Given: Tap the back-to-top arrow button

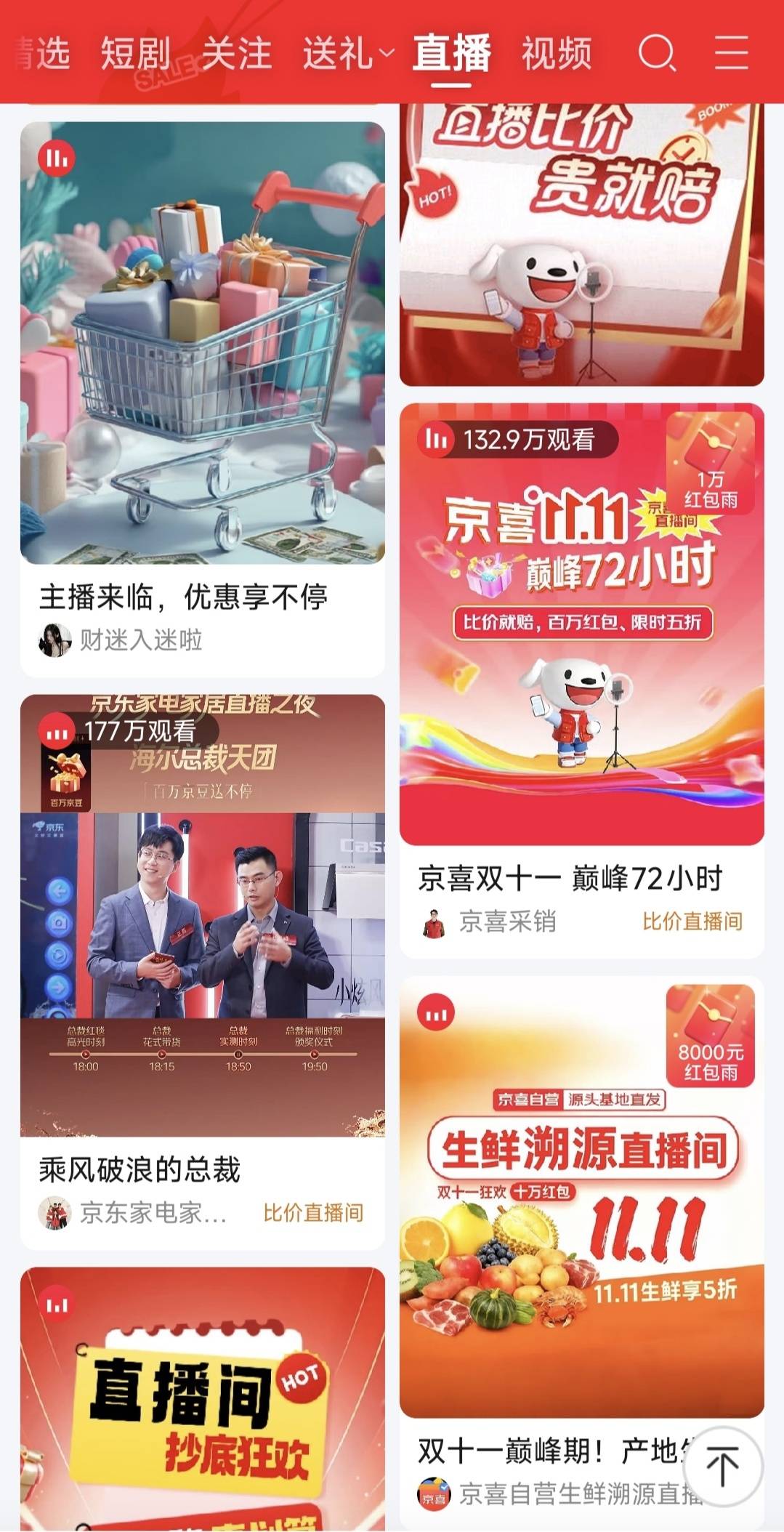Looking at the screenshot, I should coord(722,1465).
